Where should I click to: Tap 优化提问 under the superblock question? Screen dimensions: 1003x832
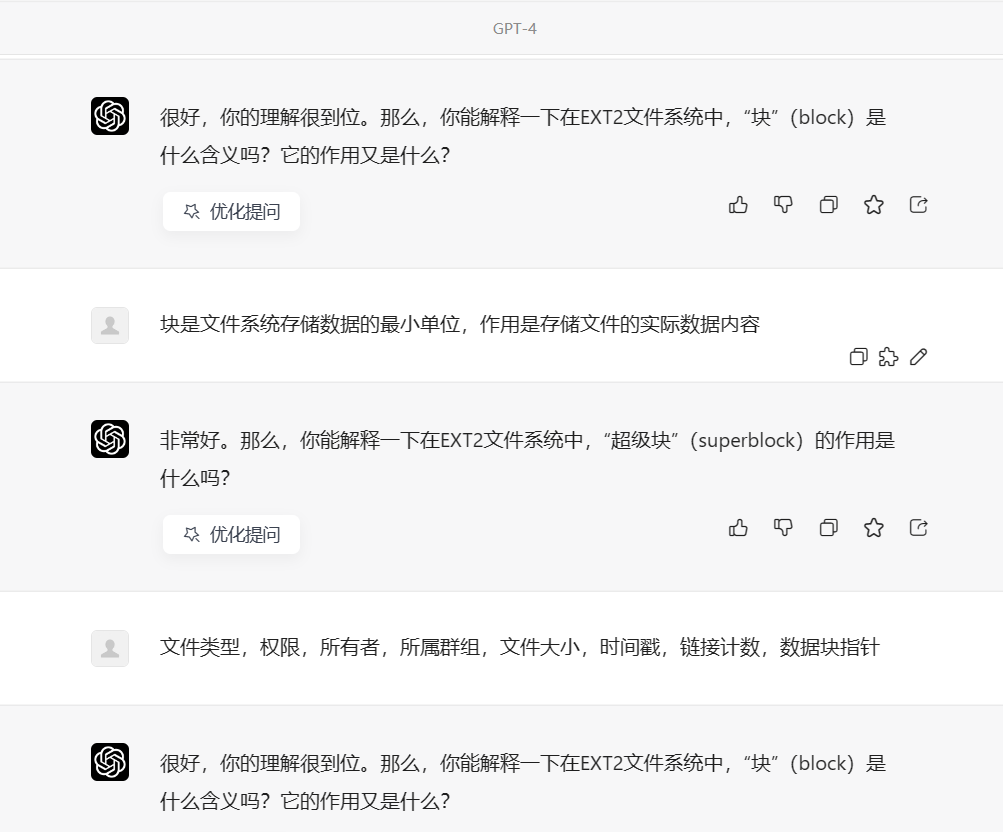coord(231,535)
